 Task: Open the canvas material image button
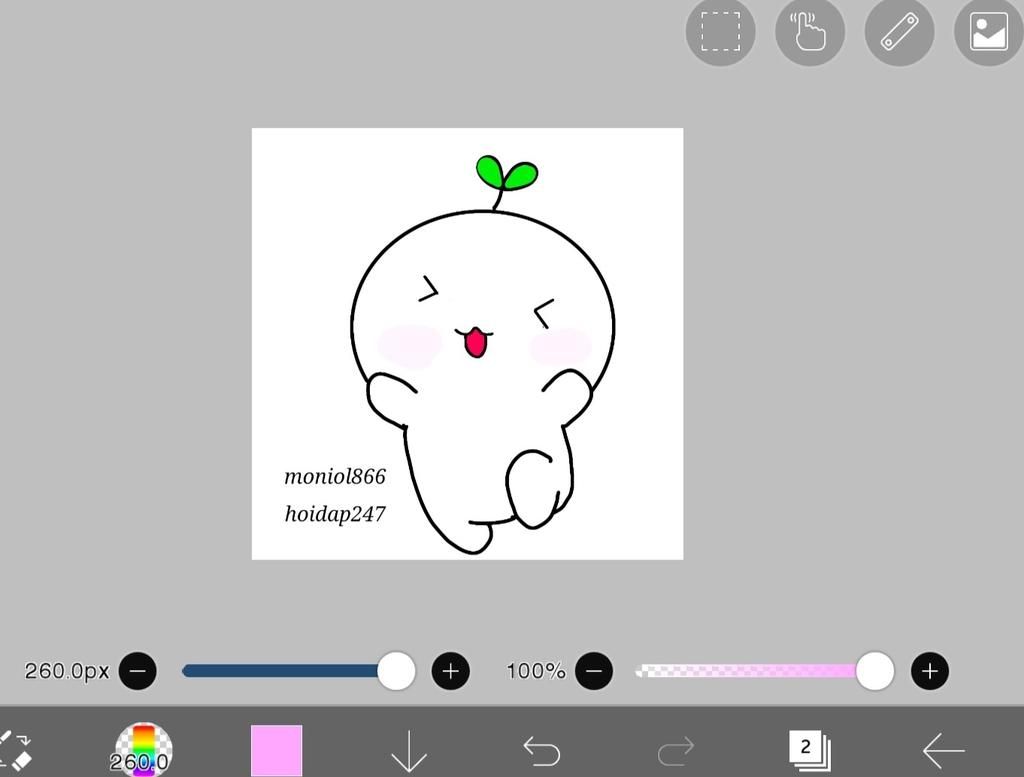tap(988, 32)
